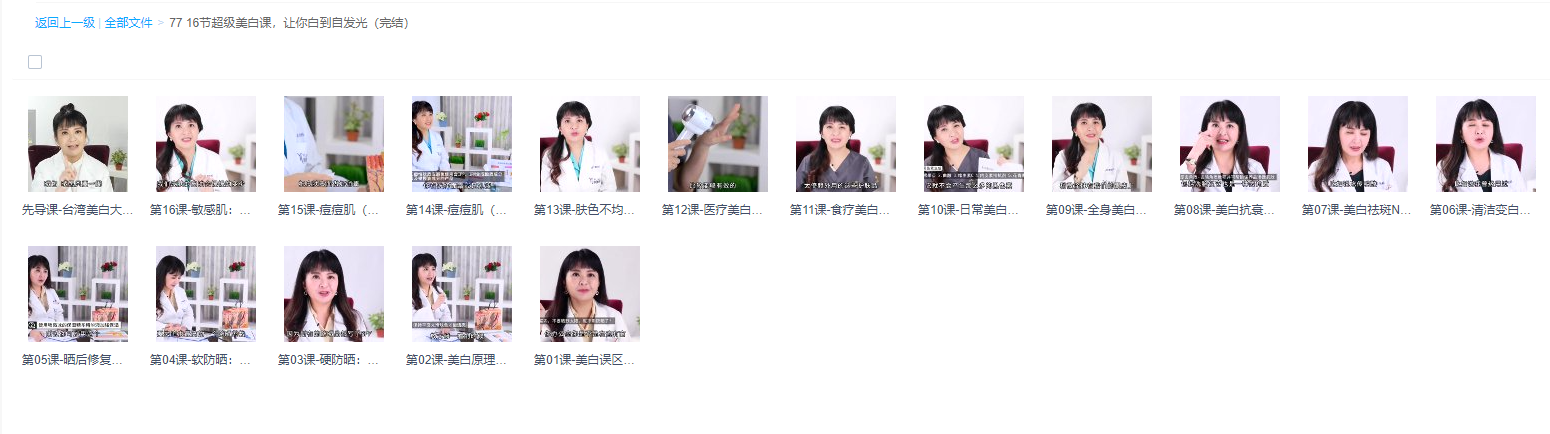Viewport: 1550px width, 434px height.
Task: Open video 第04课-软防晒
Action: click(206, 294)
